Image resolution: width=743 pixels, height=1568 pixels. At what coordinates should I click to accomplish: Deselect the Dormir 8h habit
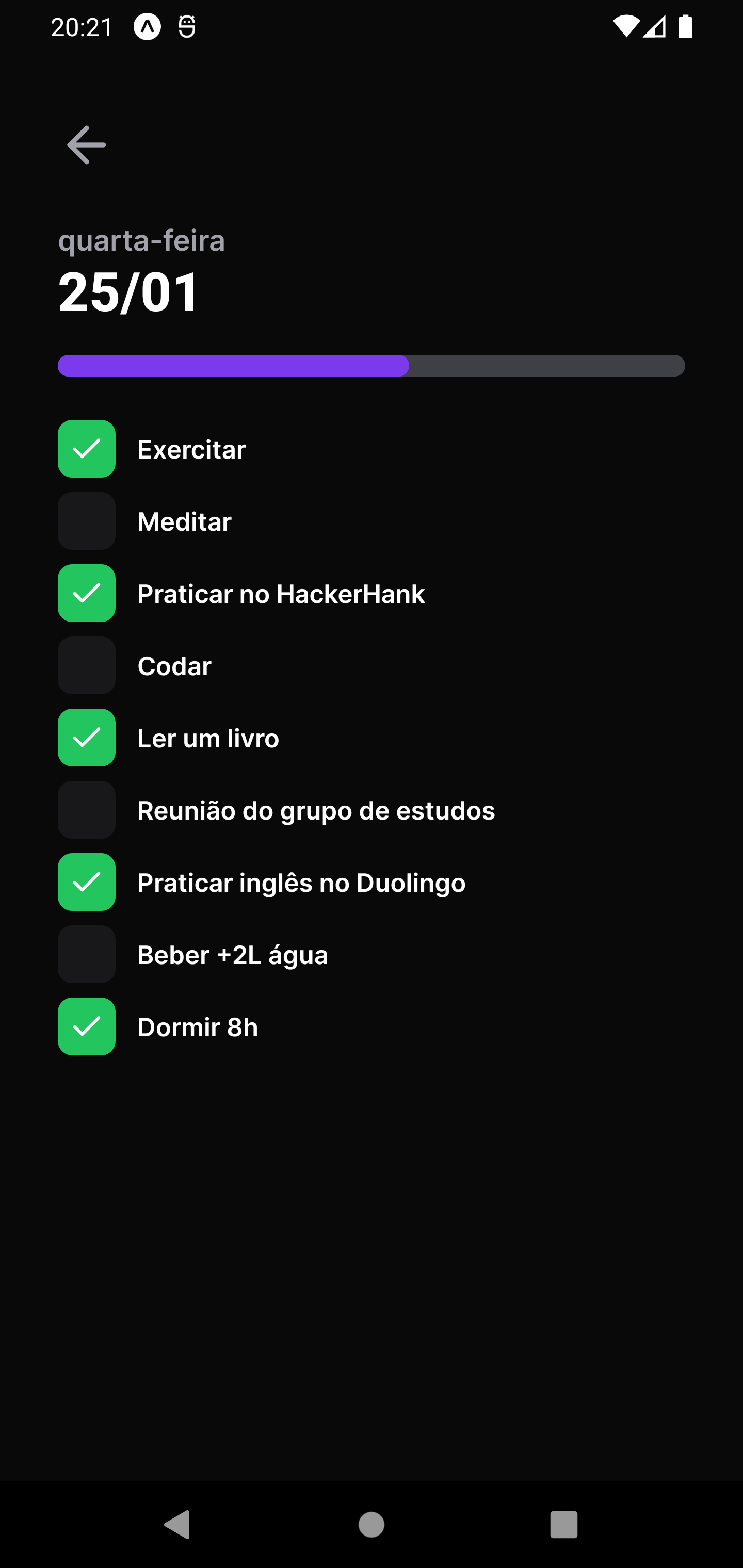(x=87, y=1027)
